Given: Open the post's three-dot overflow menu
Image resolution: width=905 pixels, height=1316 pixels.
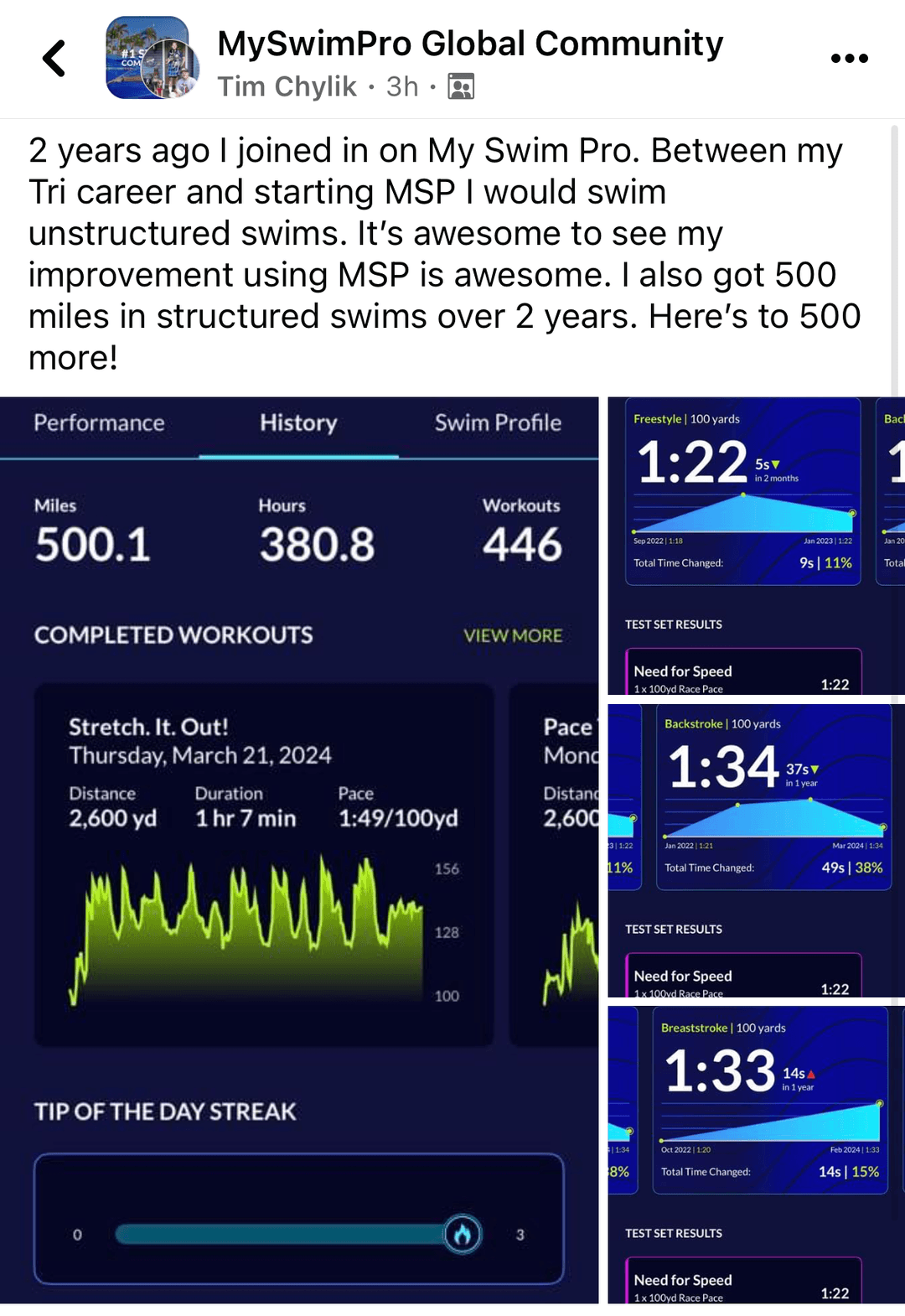Looking at the screenshot, I should (849, 59).
